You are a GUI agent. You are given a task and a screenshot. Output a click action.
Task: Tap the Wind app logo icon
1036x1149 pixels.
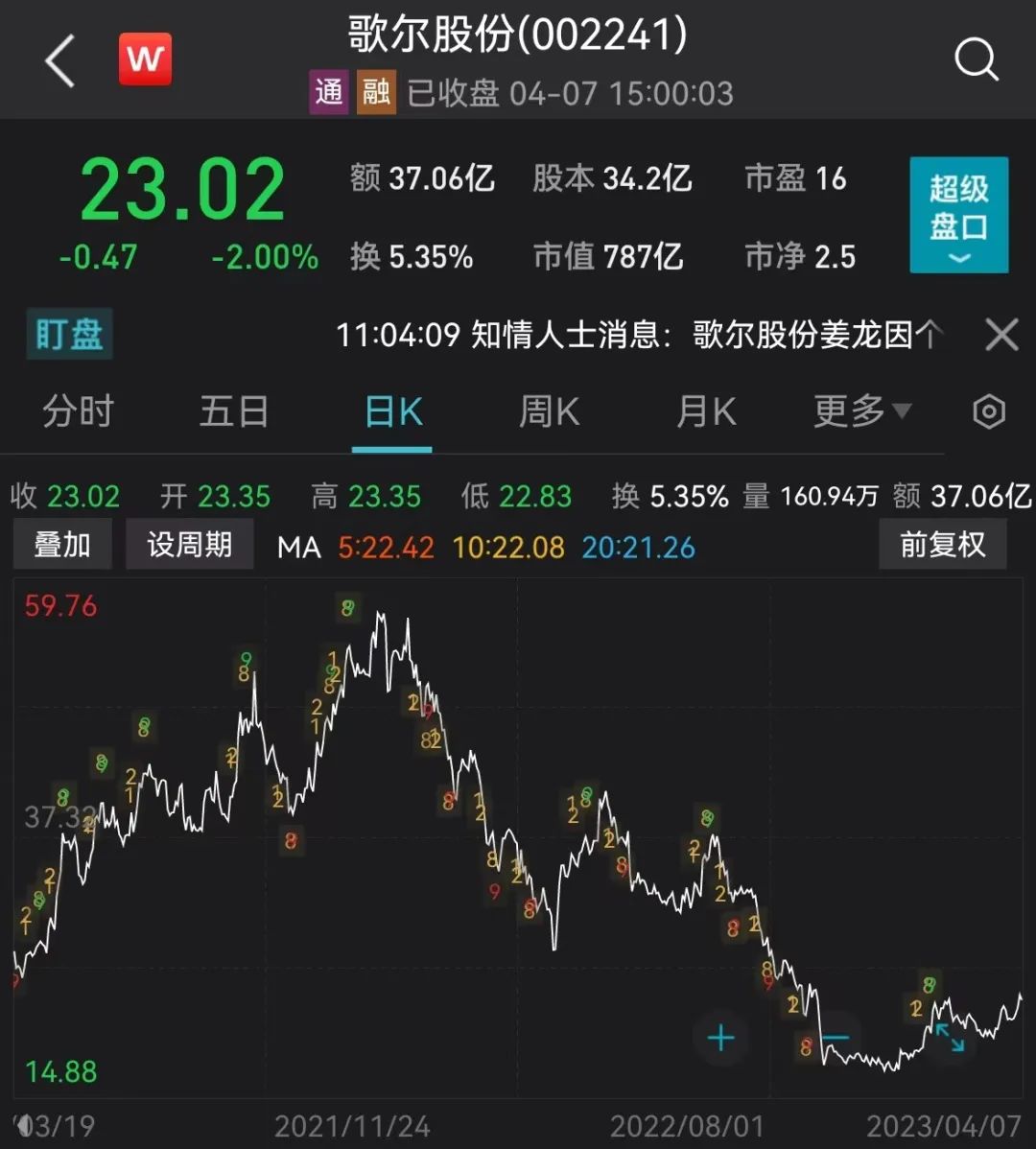pos(145,60)
